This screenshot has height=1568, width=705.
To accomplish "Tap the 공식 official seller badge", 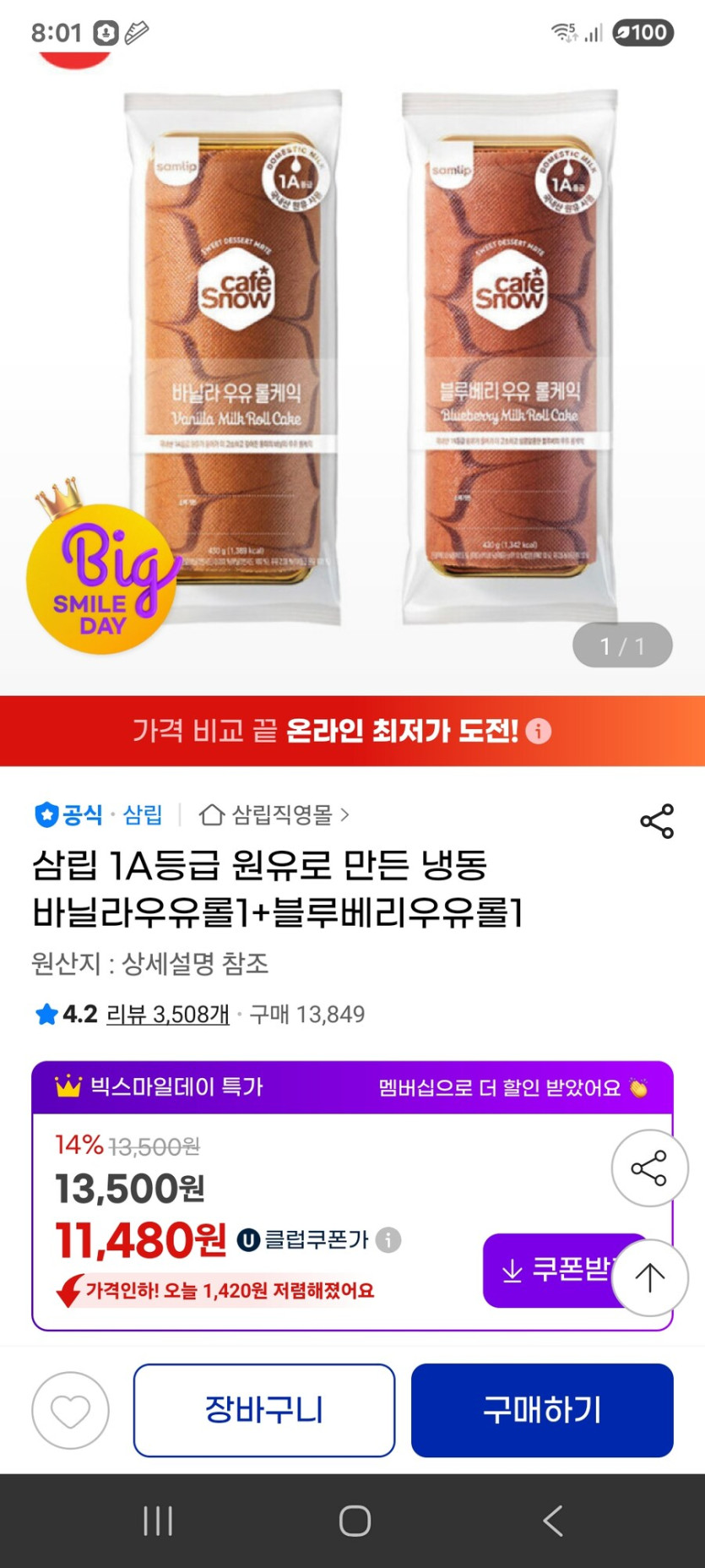I will (x=68, y=815).
